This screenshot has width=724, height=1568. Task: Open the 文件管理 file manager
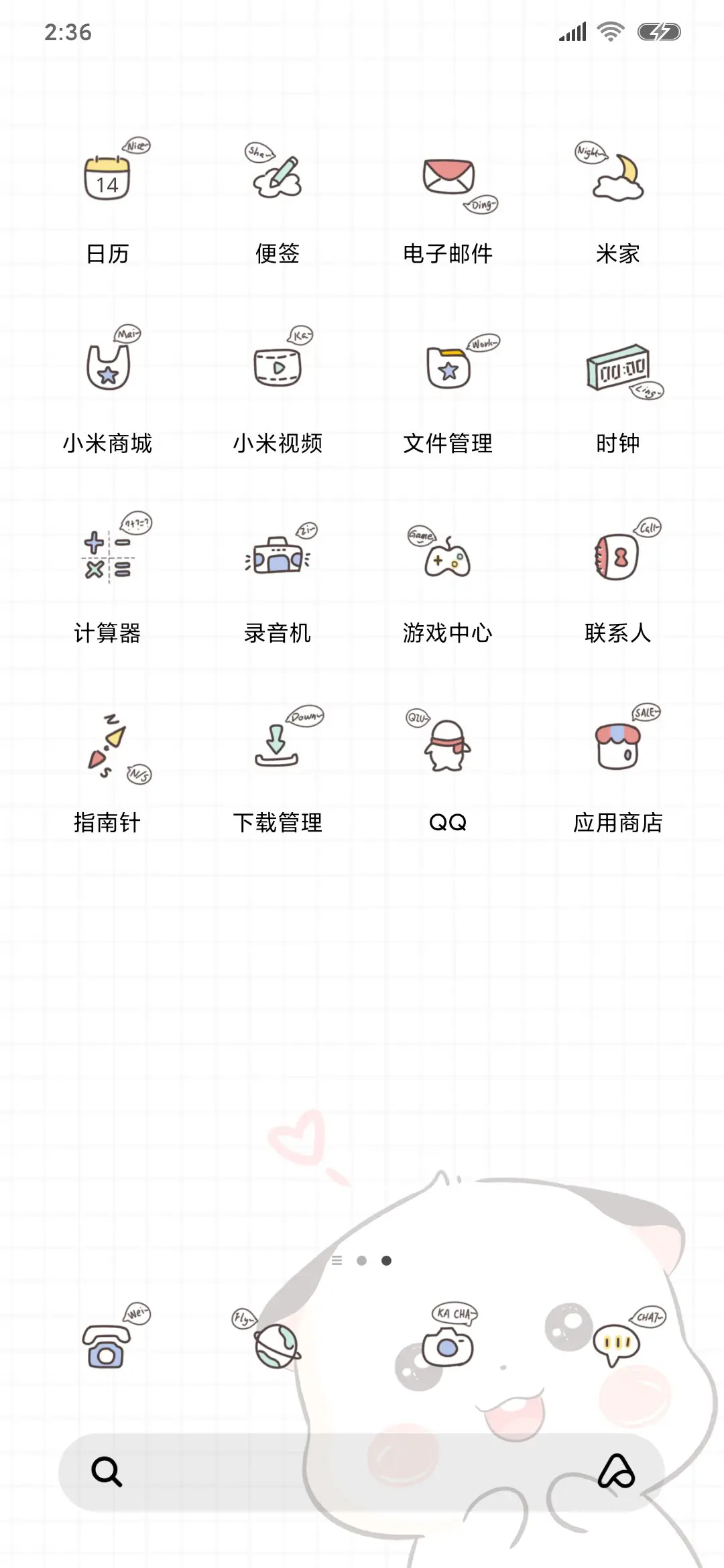pos(446,367)
